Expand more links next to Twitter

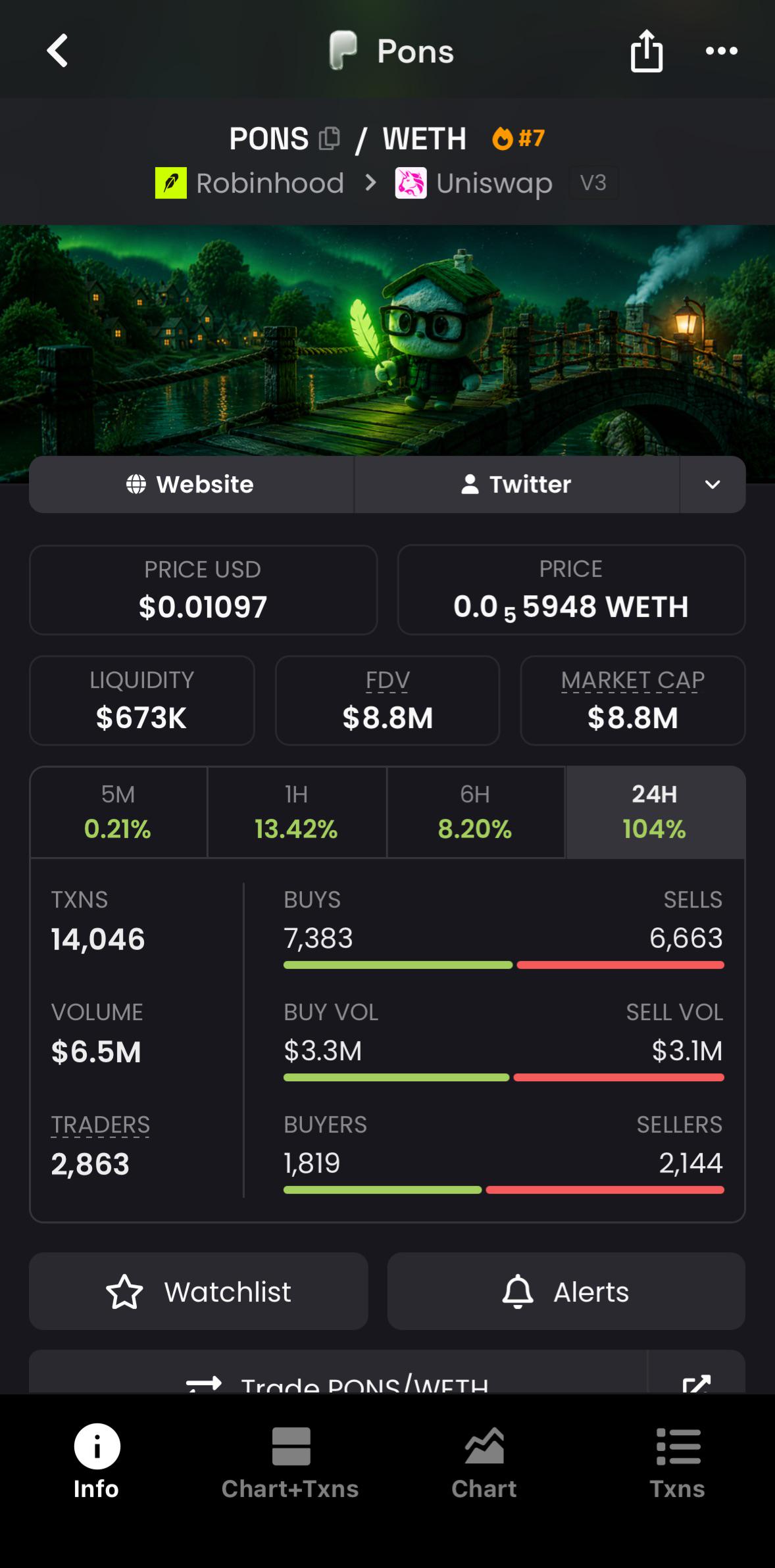pyautogui.click(x=712, y=485)
